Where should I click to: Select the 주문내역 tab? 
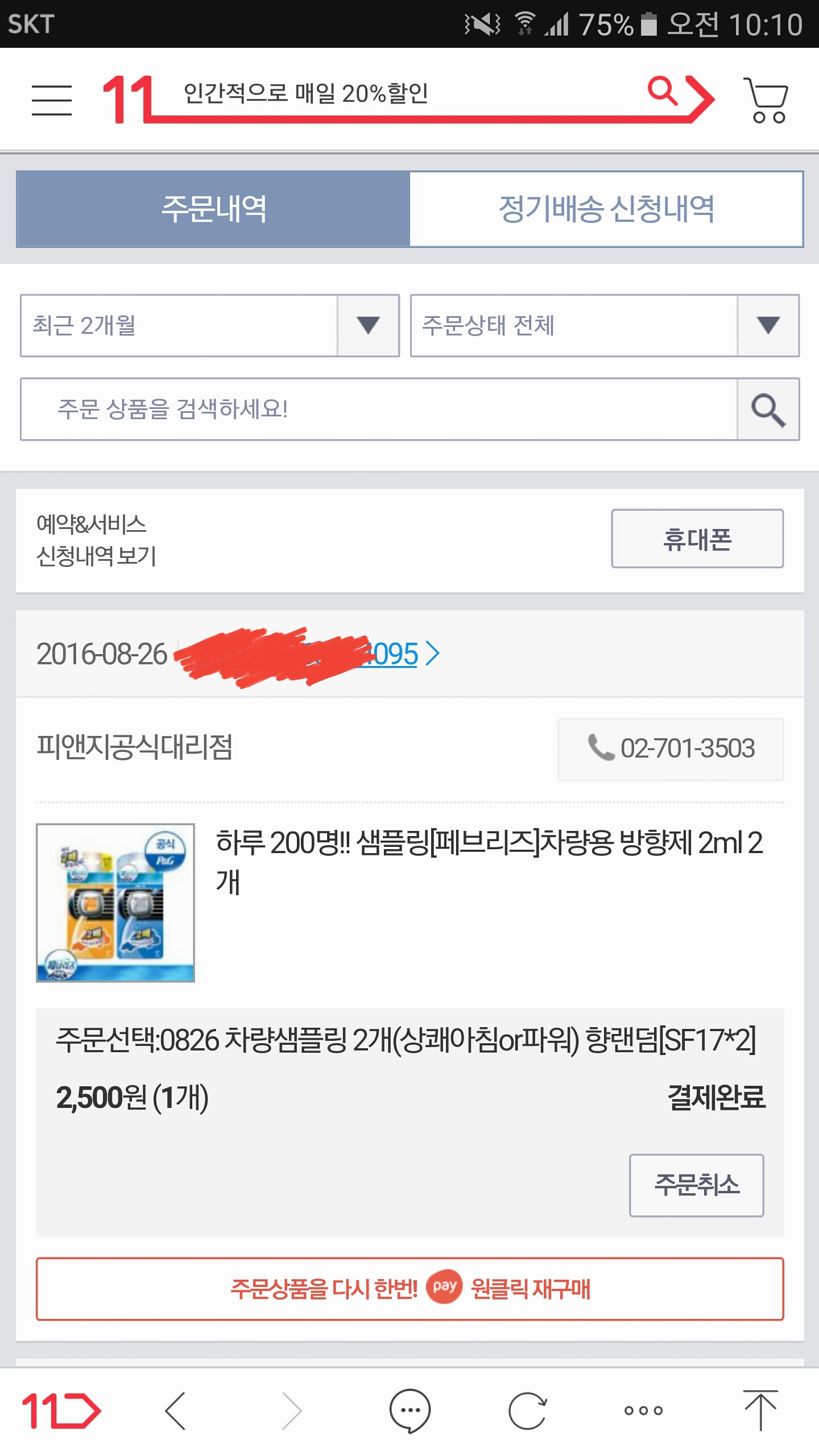[213, 209]
